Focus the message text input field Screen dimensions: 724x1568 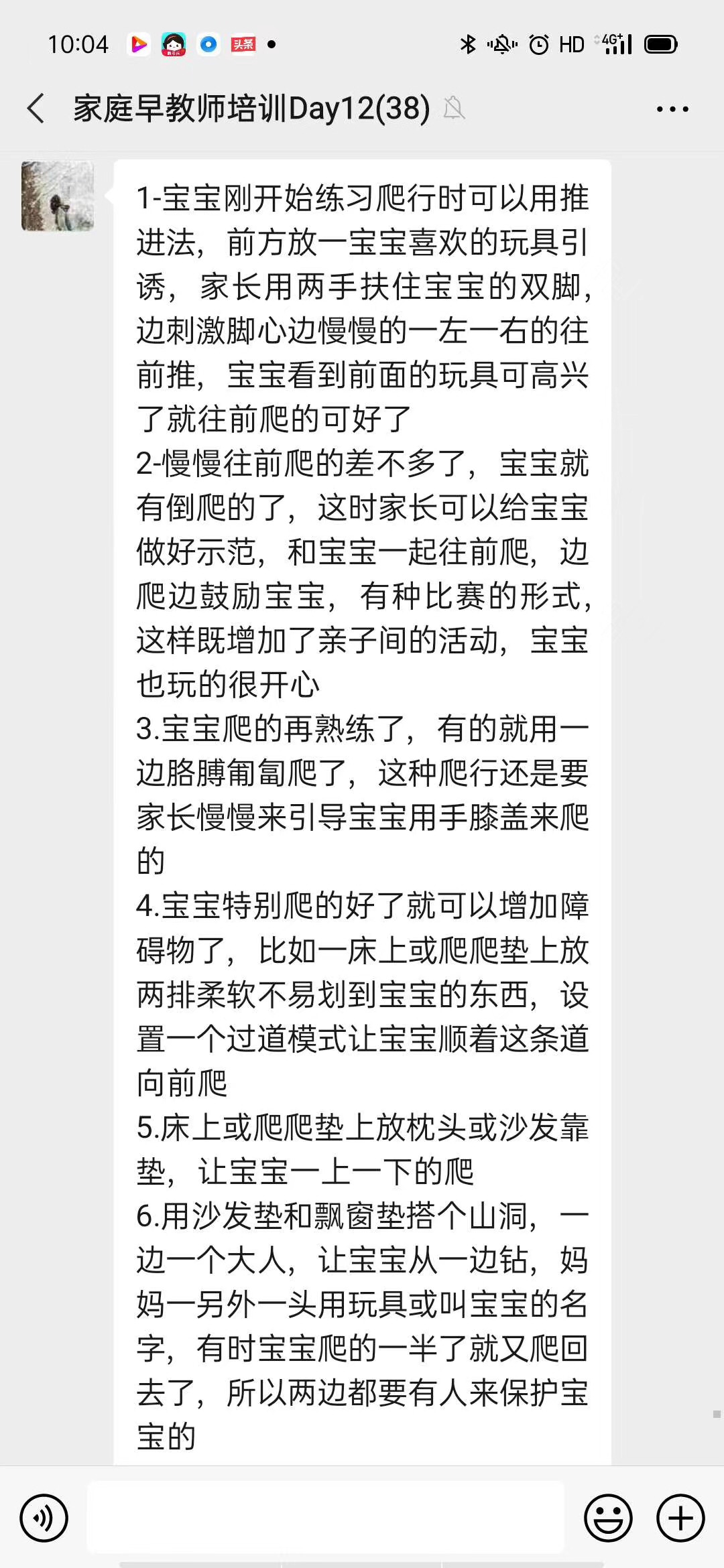[326, 1518]
